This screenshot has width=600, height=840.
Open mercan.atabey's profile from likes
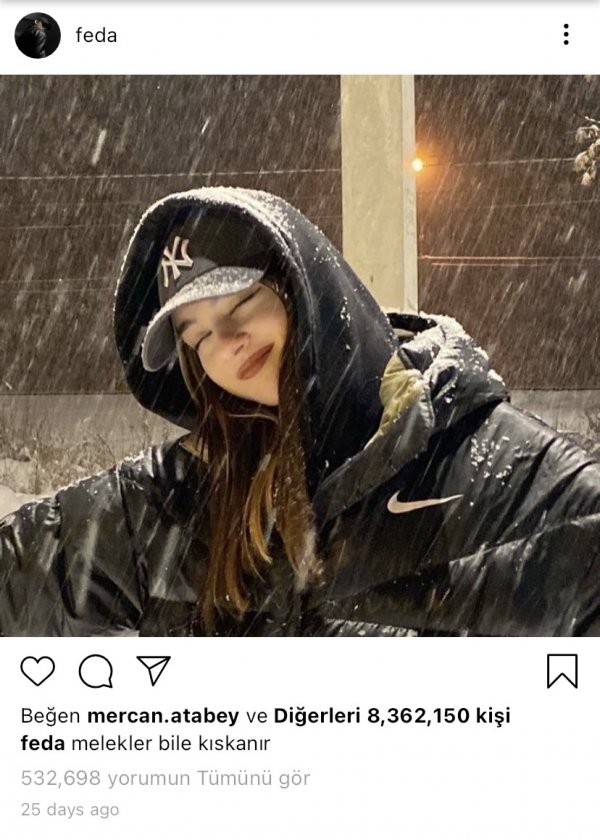163,717
